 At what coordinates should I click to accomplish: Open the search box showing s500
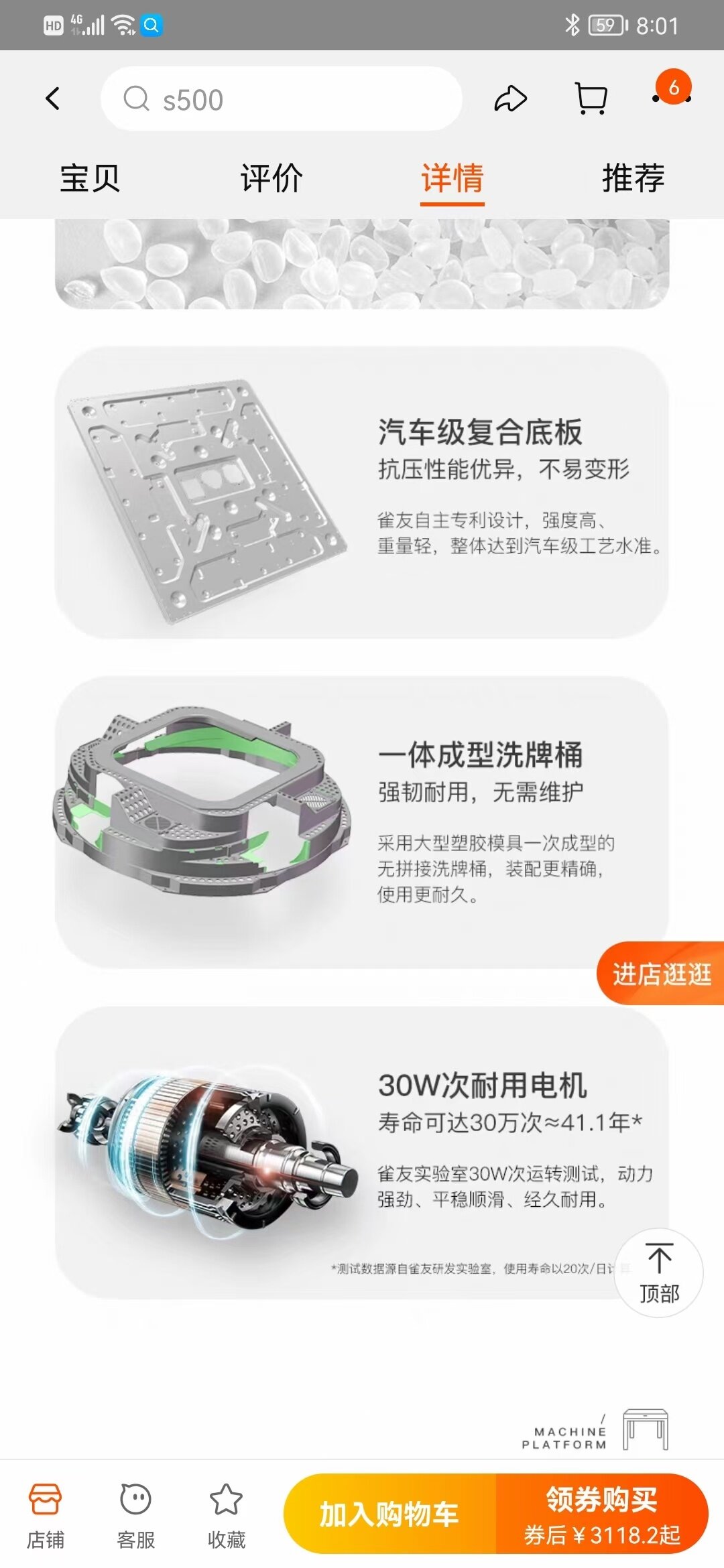[282, 99]
